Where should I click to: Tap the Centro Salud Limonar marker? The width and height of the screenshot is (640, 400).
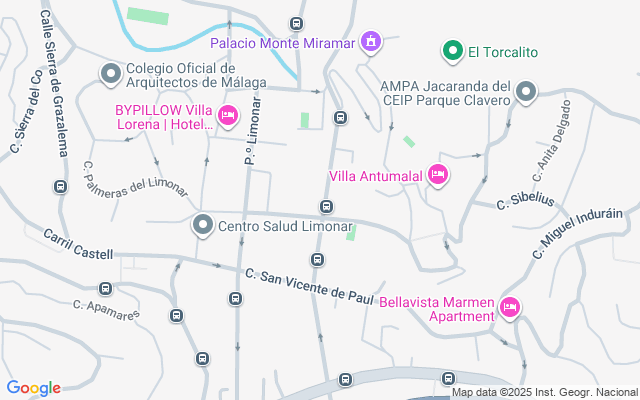203,226
